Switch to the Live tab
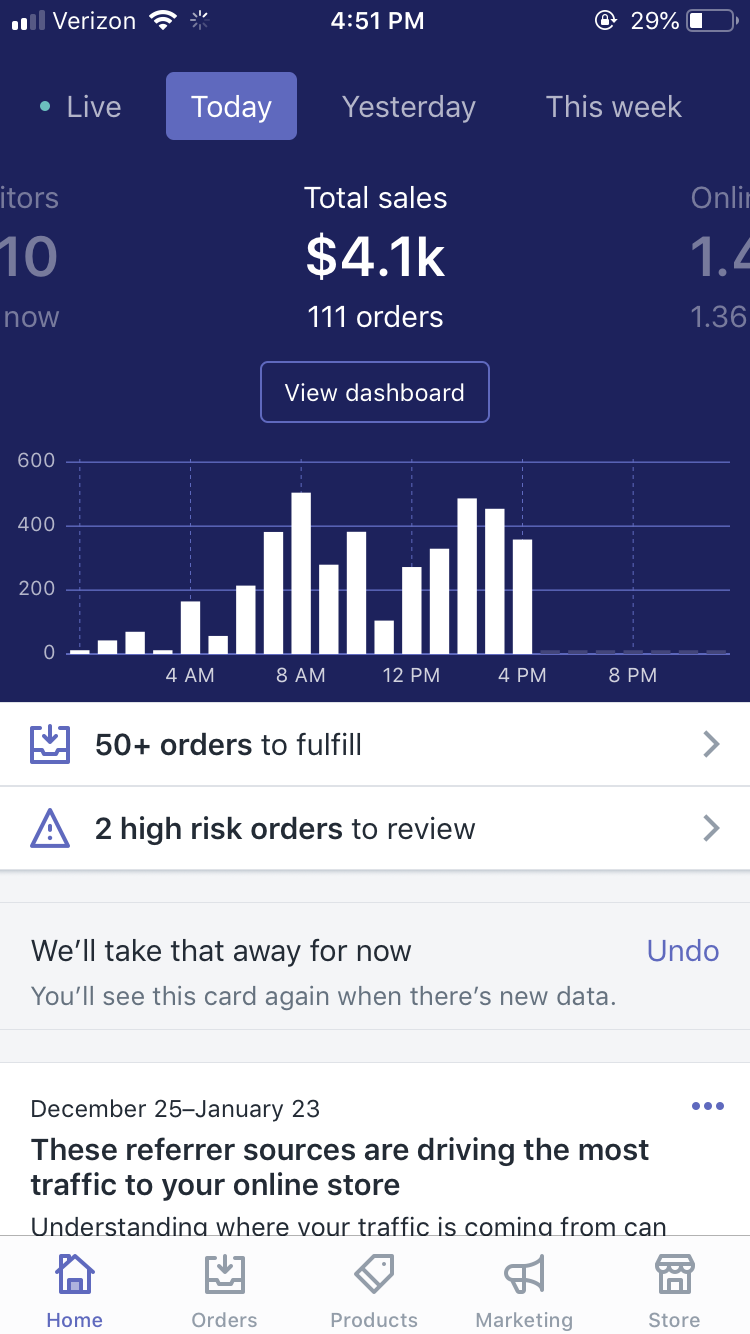Image resolution: width=750 pixels, height=1334 pixels. (80, 107)
